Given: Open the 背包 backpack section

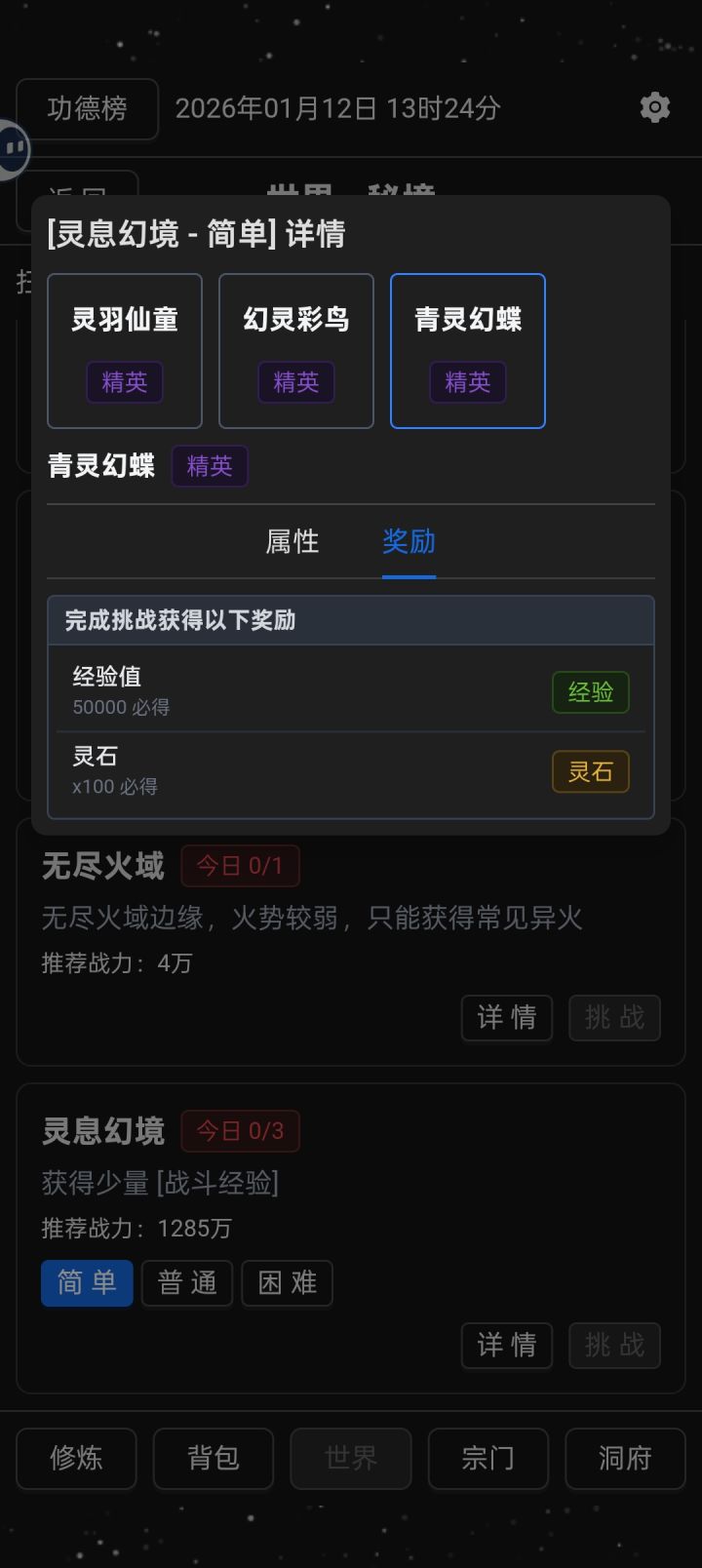Looking at the screenshot, I should pos(213,1459).
